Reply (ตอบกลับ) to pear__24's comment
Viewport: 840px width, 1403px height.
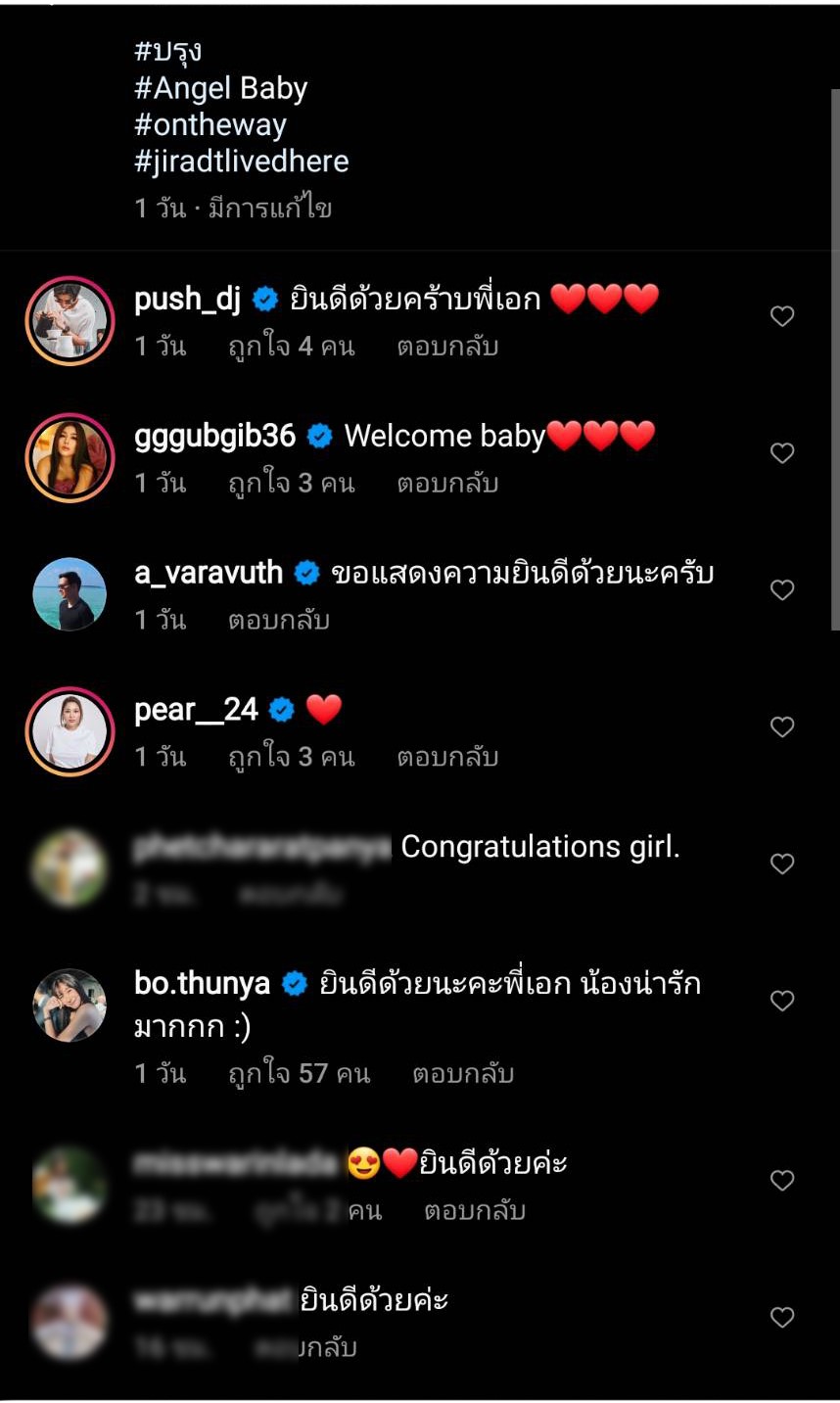447,758
